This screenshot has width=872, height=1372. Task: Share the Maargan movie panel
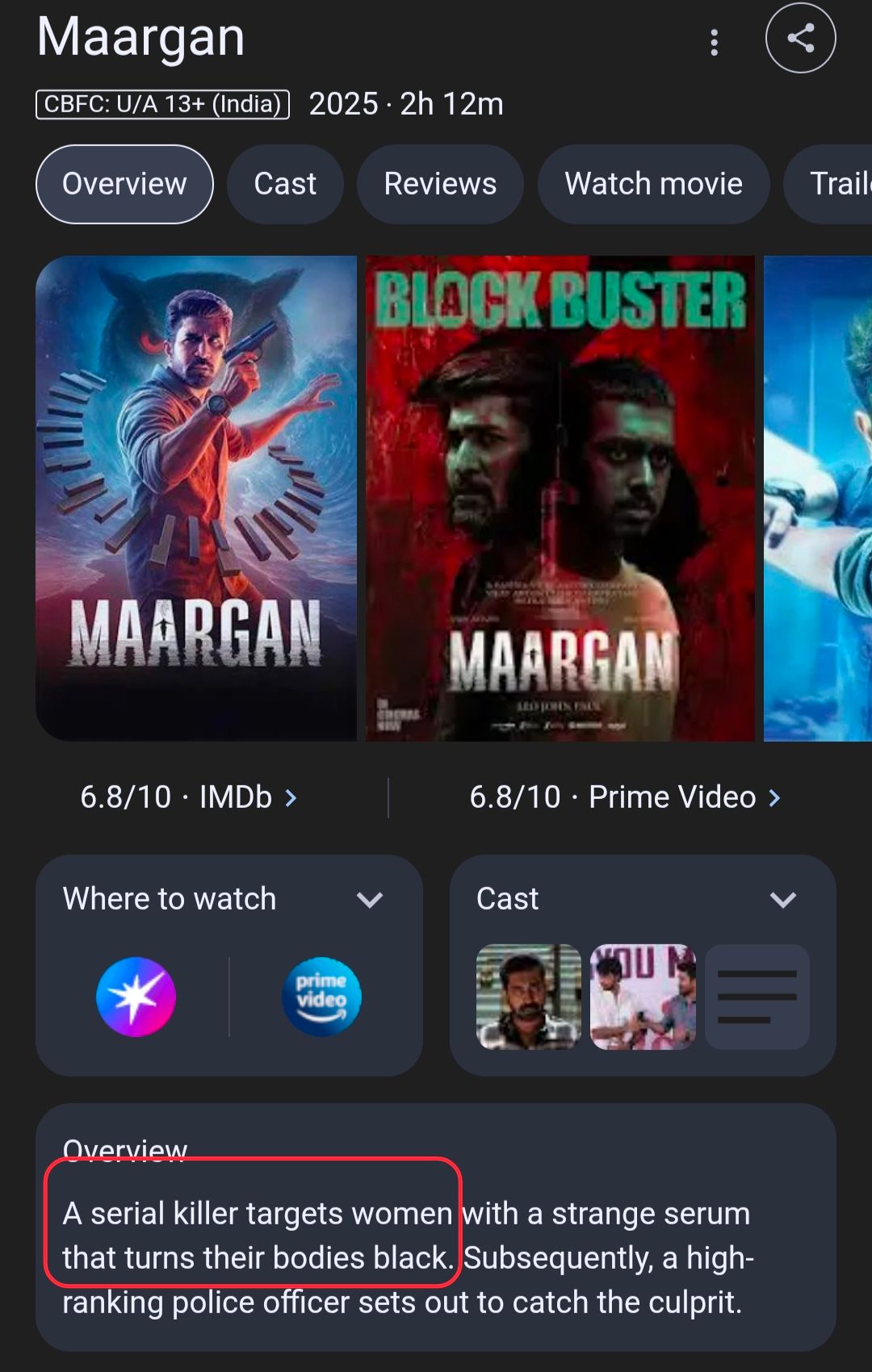[x=800, y=38]
